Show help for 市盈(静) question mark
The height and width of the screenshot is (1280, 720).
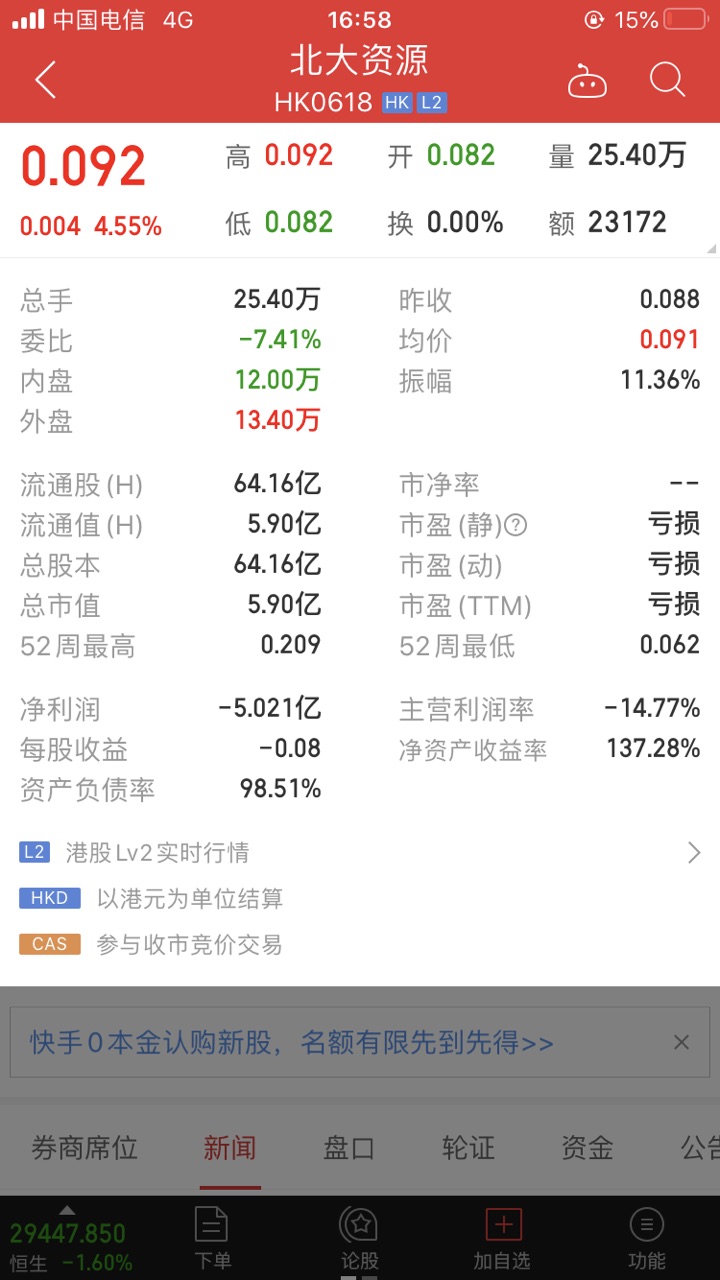515,525
